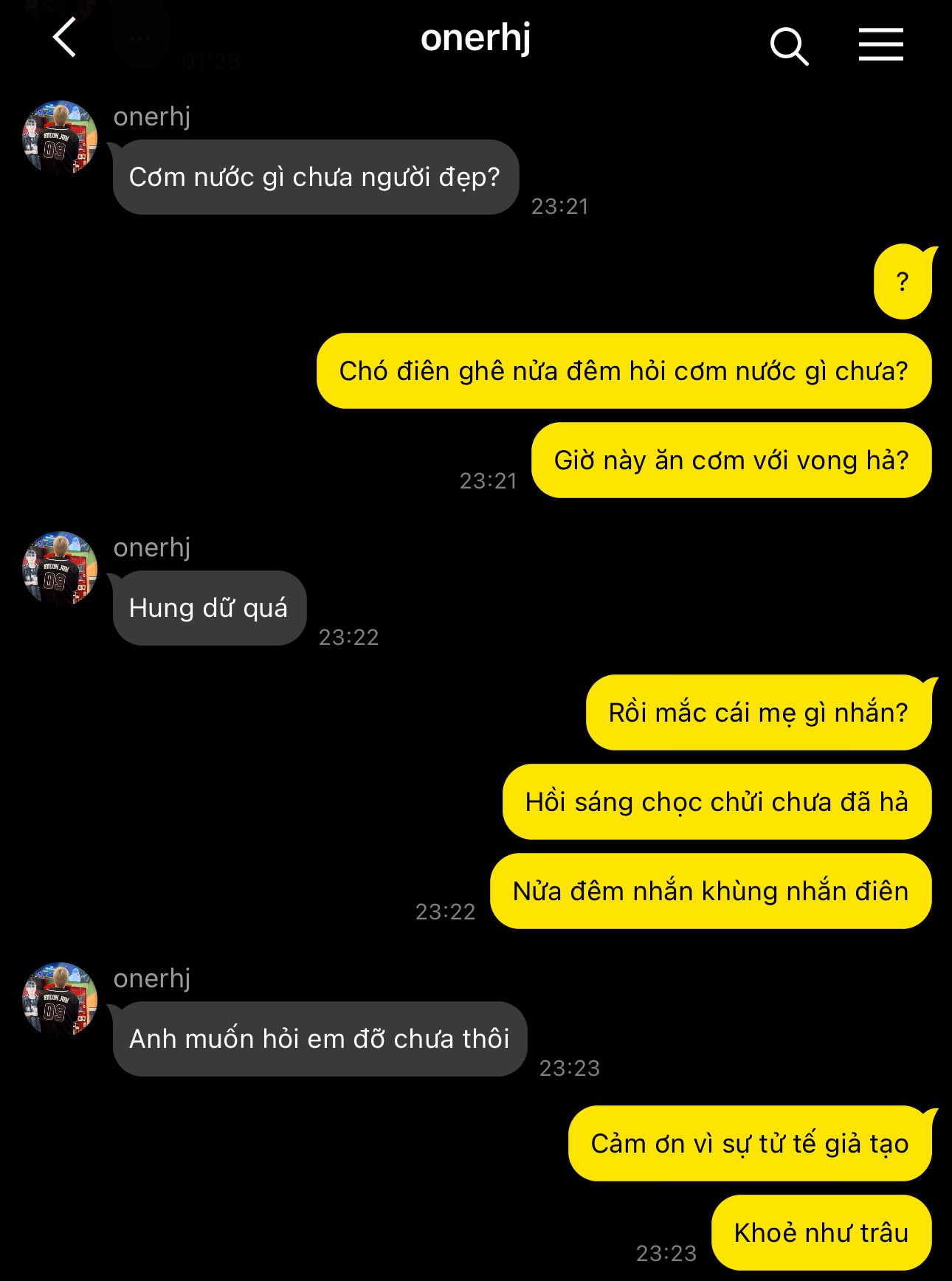The width and height of the screenshot is (952, 1281).
Task: Search within this conversation
Action: pos(788,46)
